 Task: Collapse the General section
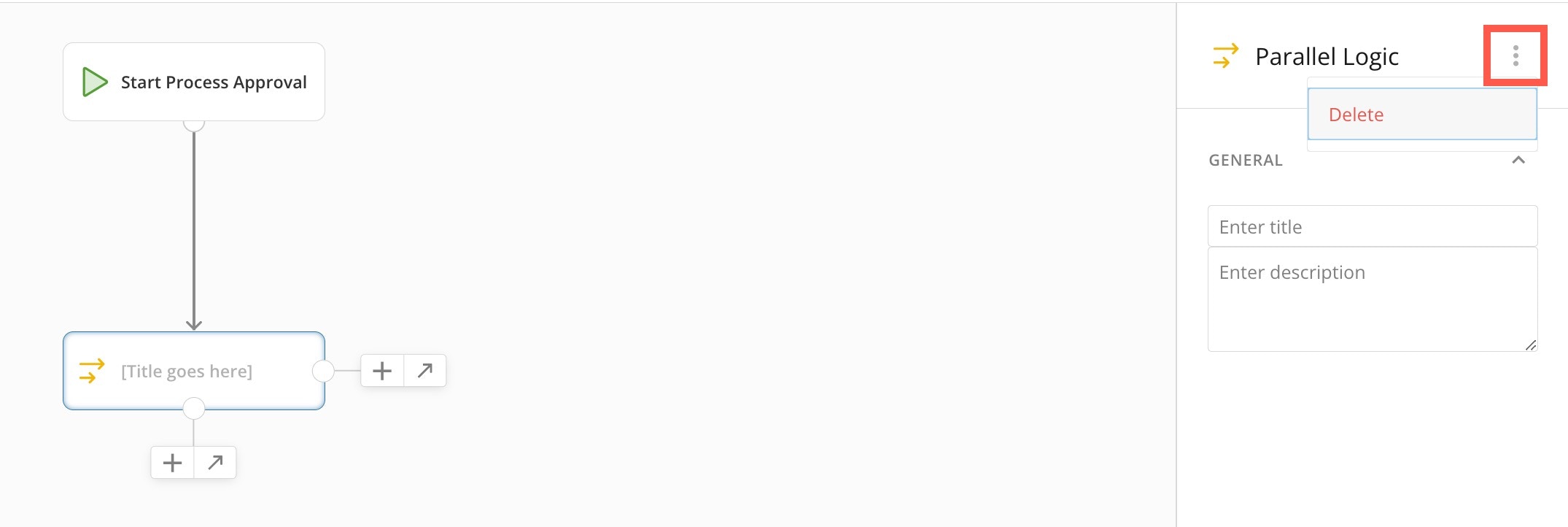[x=1518, y=160]
